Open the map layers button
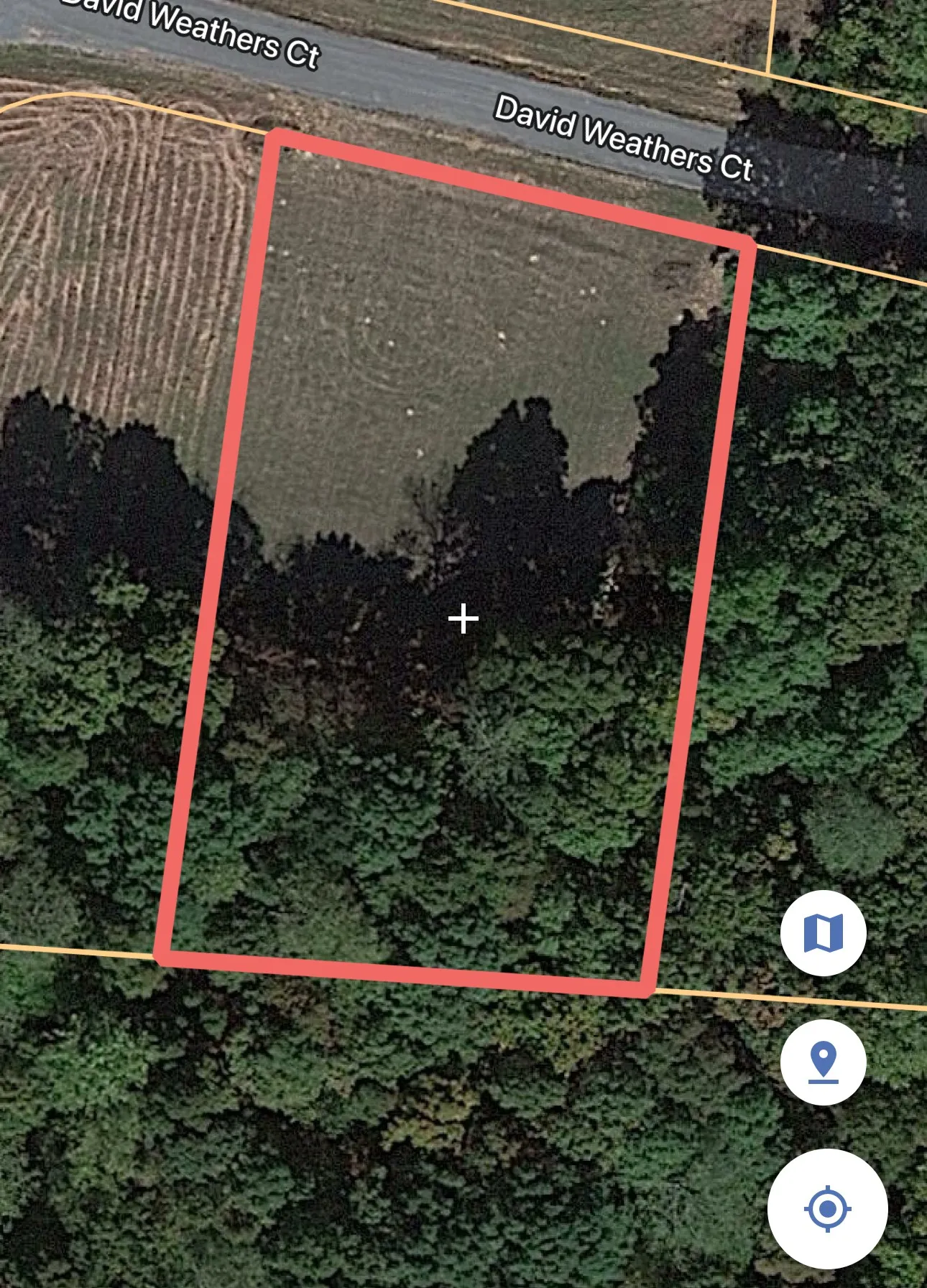The image size is (927, 1288). point(823,933)
